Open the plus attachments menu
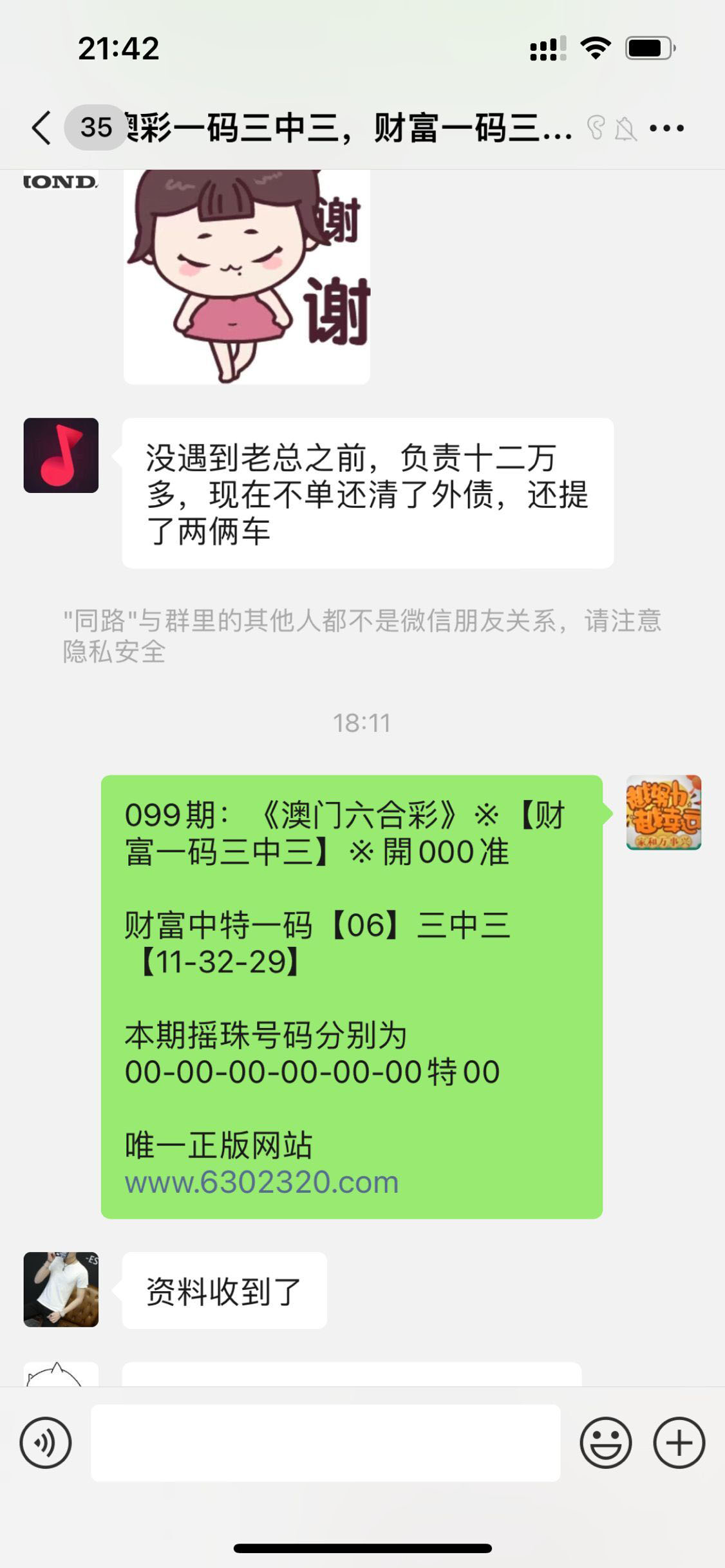 (x=679, y=1442)
